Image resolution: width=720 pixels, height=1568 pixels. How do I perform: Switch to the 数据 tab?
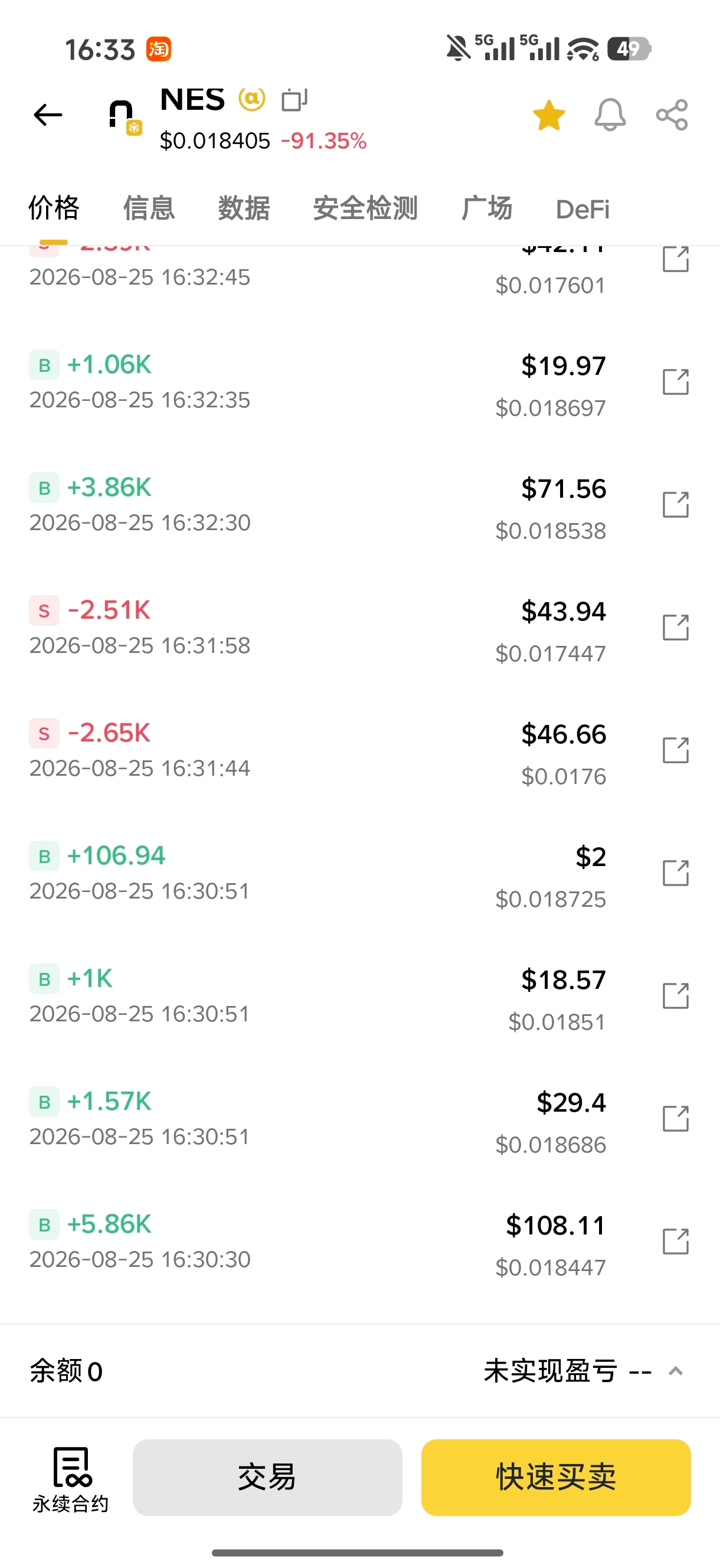pyautogui.click(x=244, y=208)
